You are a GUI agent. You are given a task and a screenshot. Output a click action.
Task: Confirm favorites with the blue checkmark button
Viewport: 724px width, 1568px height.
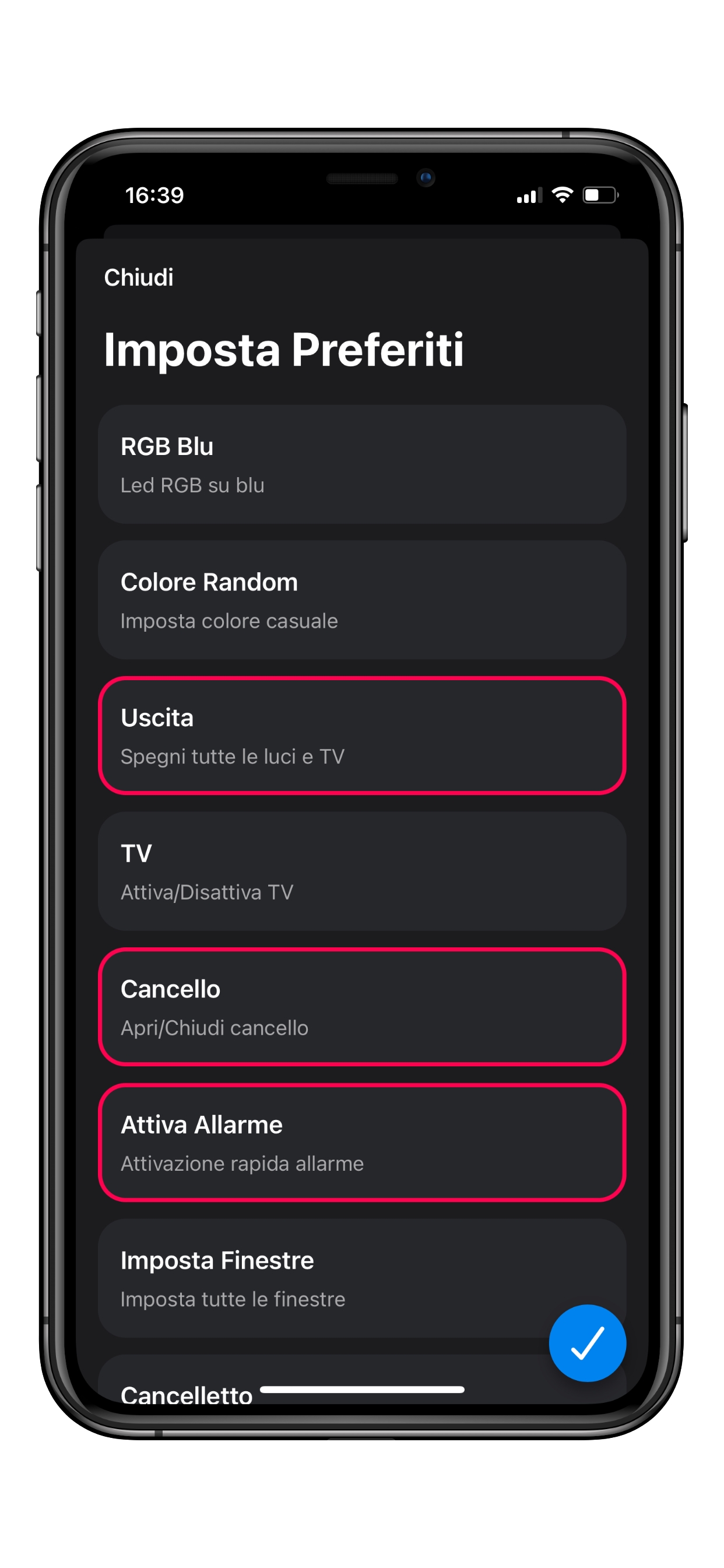click(x=587, y=1343)
